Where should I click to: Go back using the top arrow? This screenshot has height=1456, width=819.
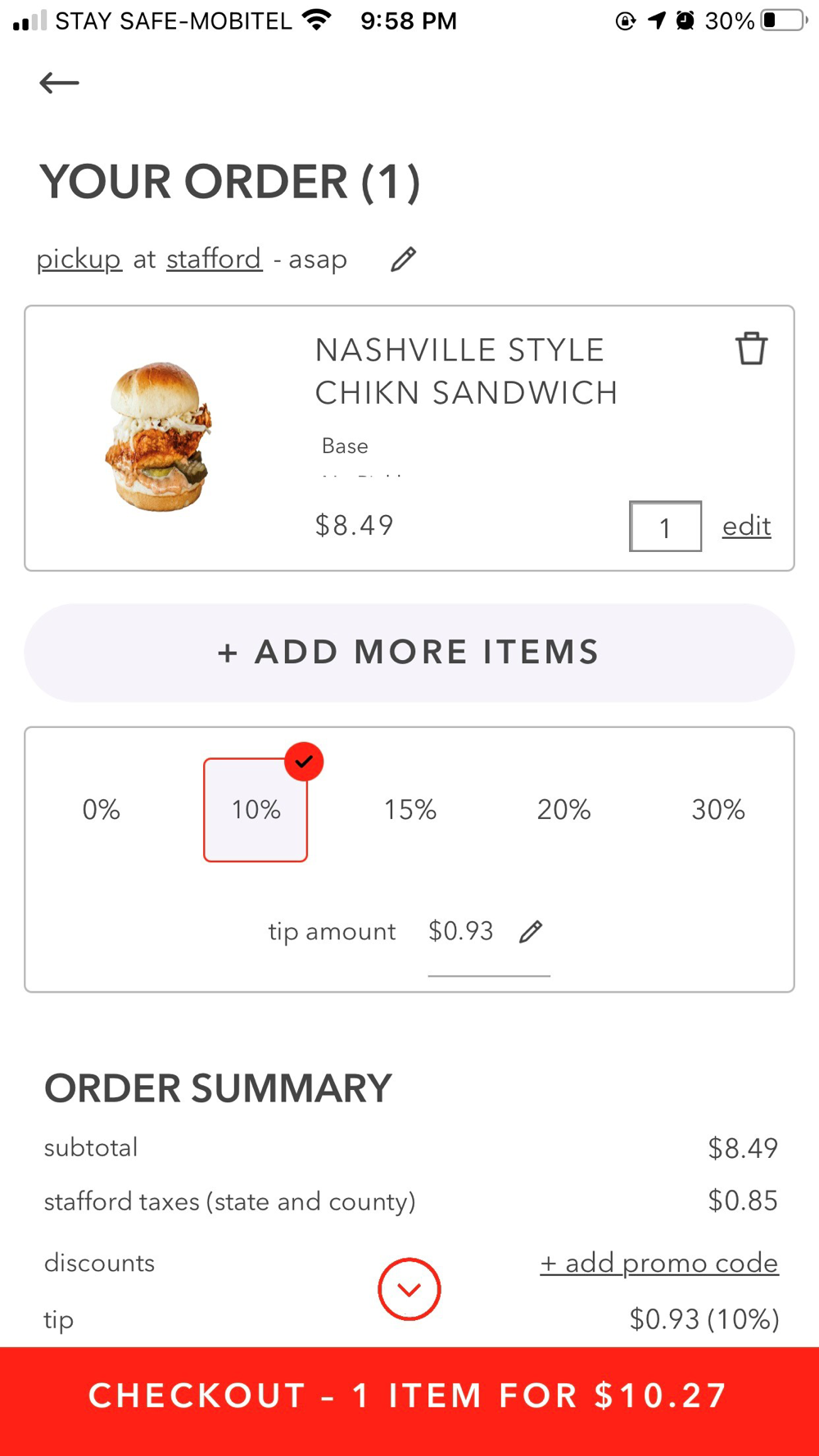pyautogui.click(x=59, y=83)
